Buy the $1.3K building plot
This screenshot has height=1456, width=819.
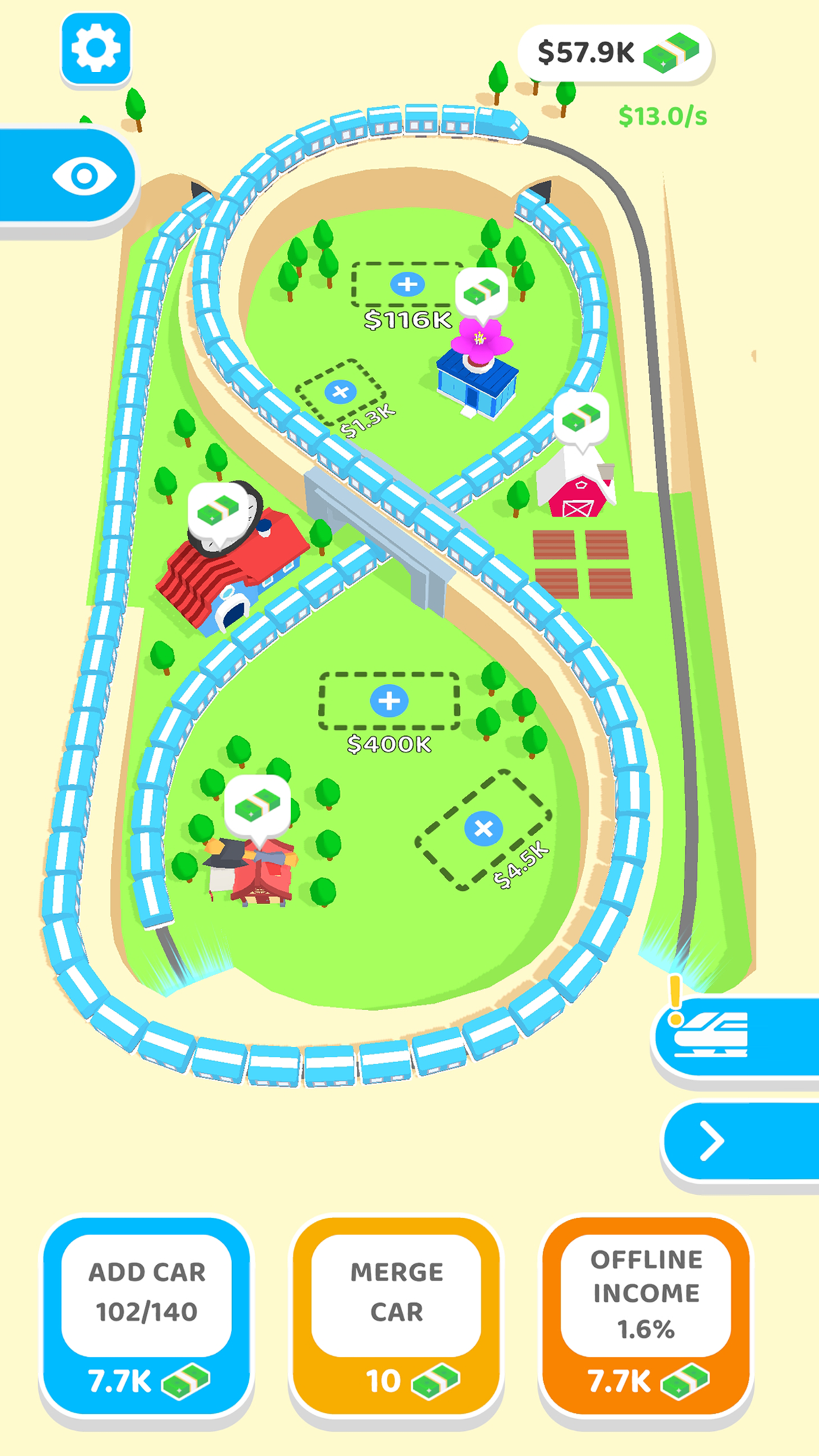point(340,392)
